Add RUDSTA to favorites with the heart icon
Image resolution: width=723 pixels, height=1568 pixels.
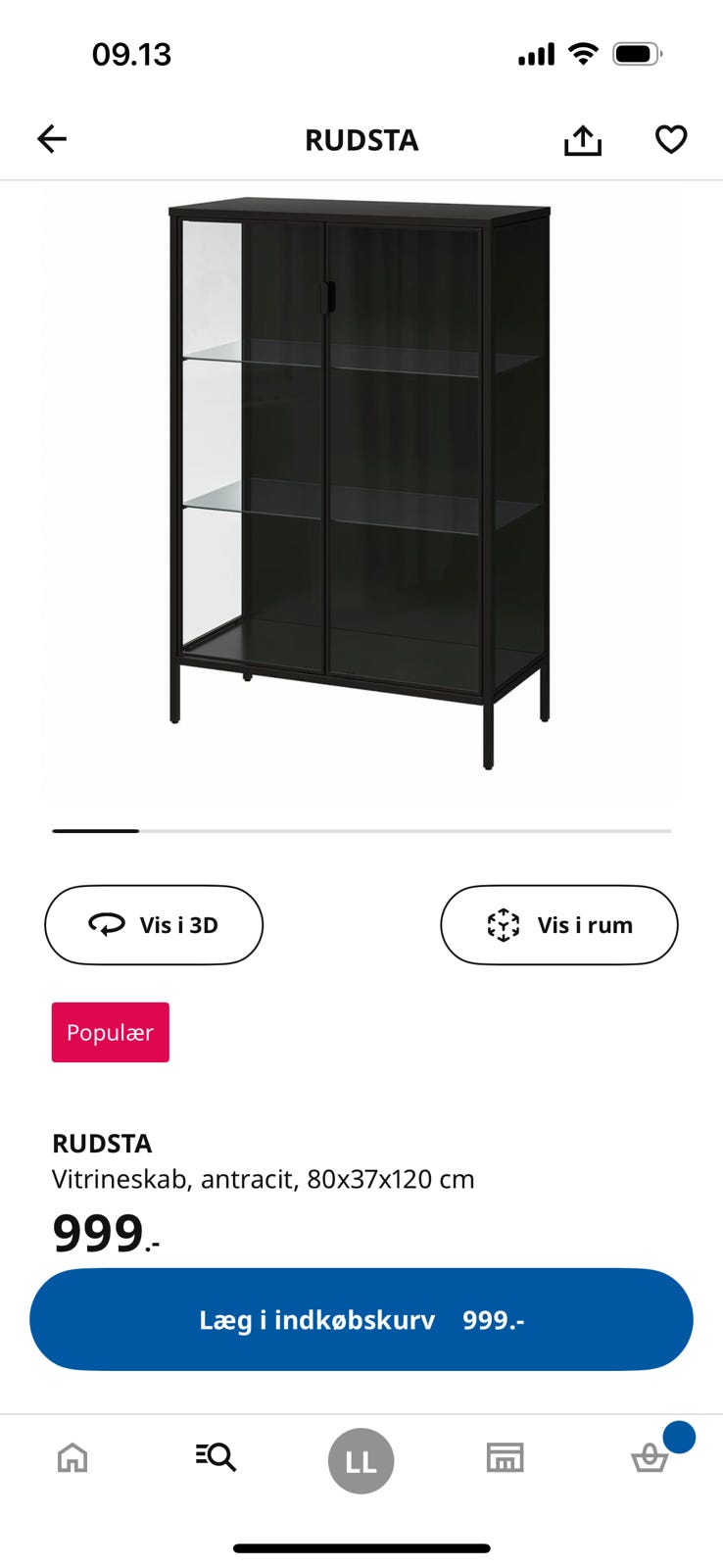coord(671,139)
